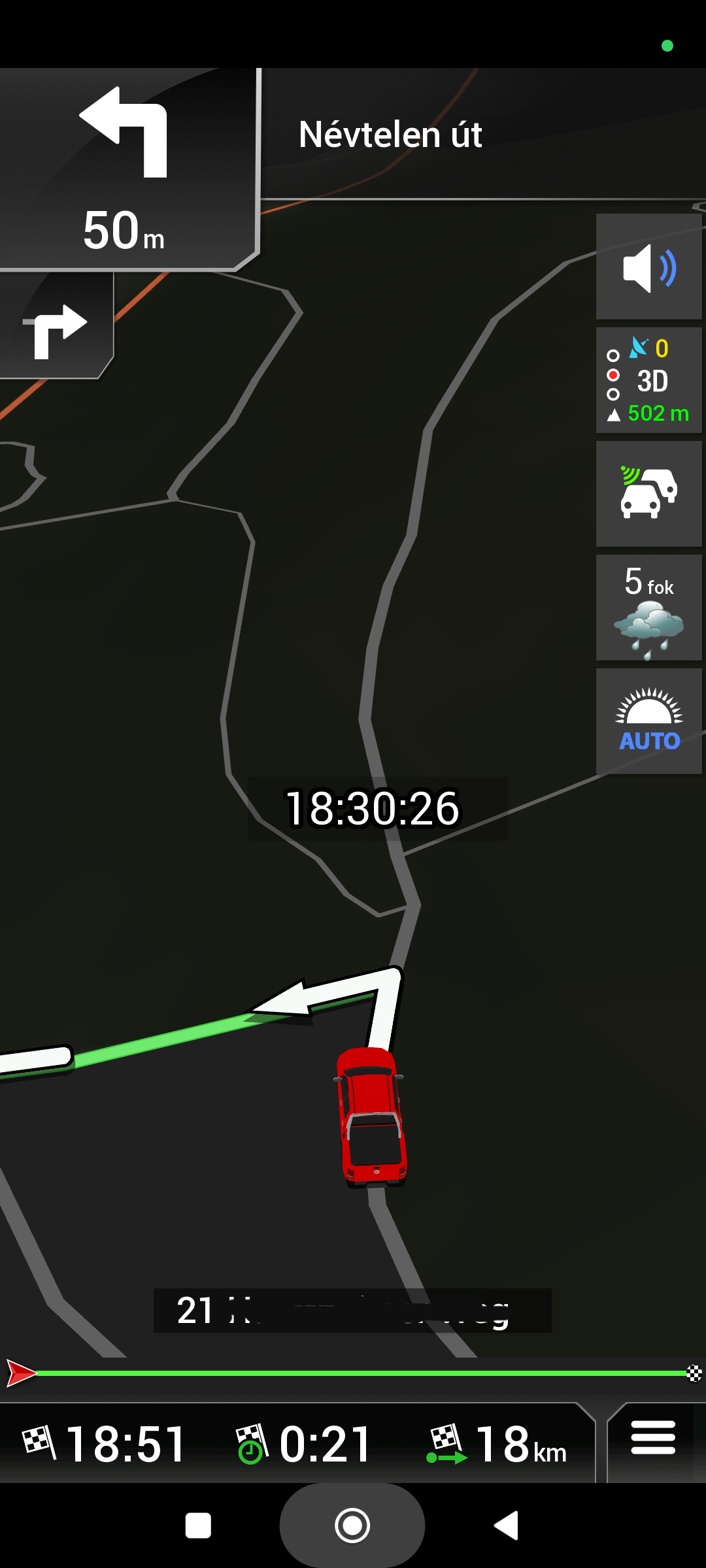The width and height of the screenshot is (706, 1568).
Task: Go to the system home screen
Action: click(x=352, y=1526)
